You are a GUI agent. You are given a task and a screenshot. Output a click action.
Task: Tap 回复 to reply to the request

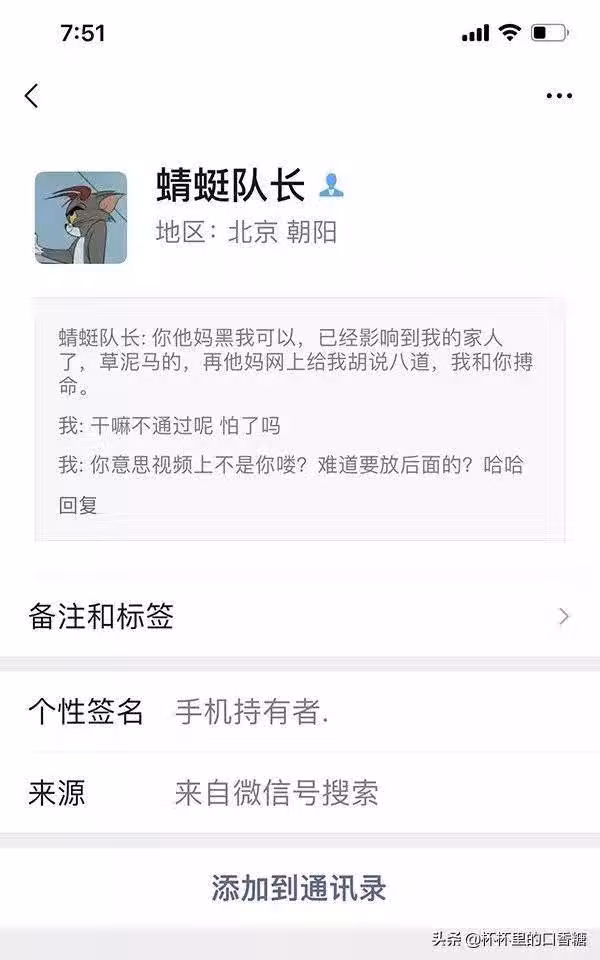point(78,505)
